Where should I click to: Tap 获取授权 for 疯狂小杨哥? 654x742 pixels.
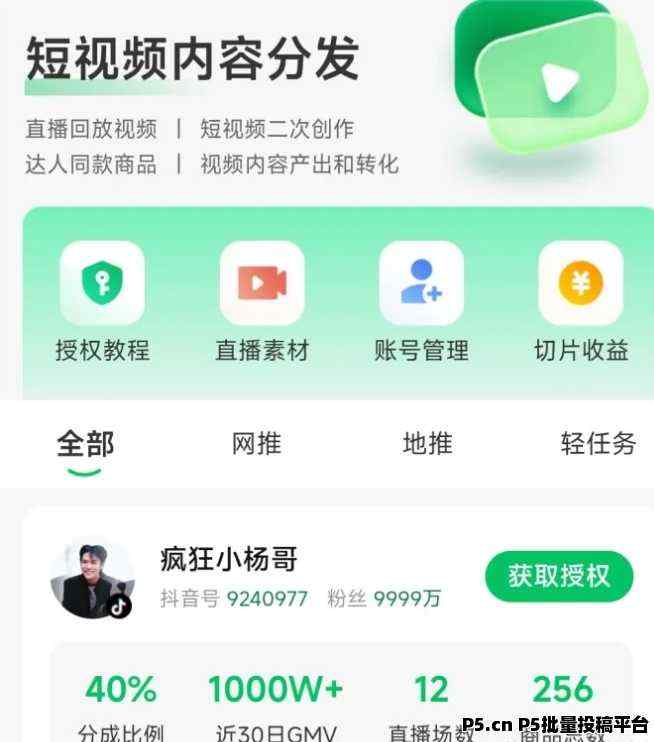click(x=559, y=576)
